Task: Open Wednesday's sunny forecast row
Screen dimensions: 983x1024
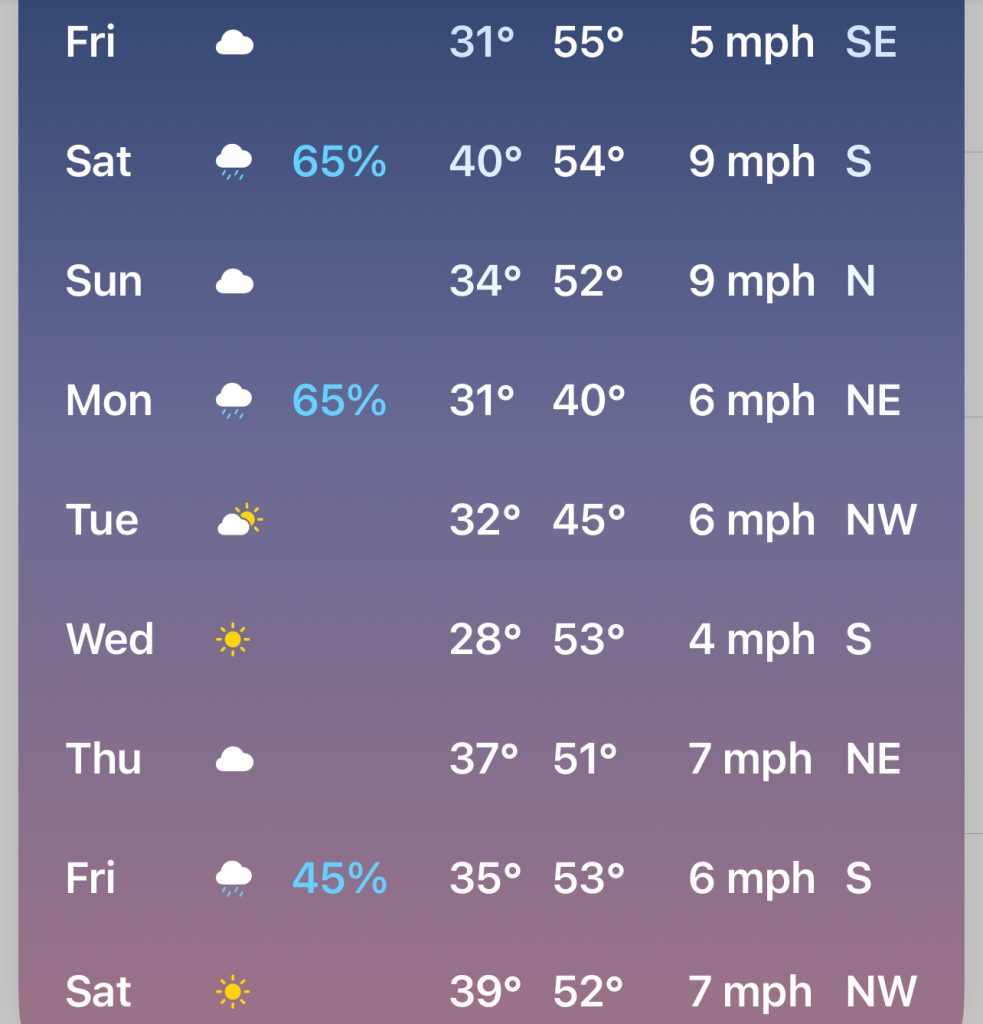Action: click(490, 639)
